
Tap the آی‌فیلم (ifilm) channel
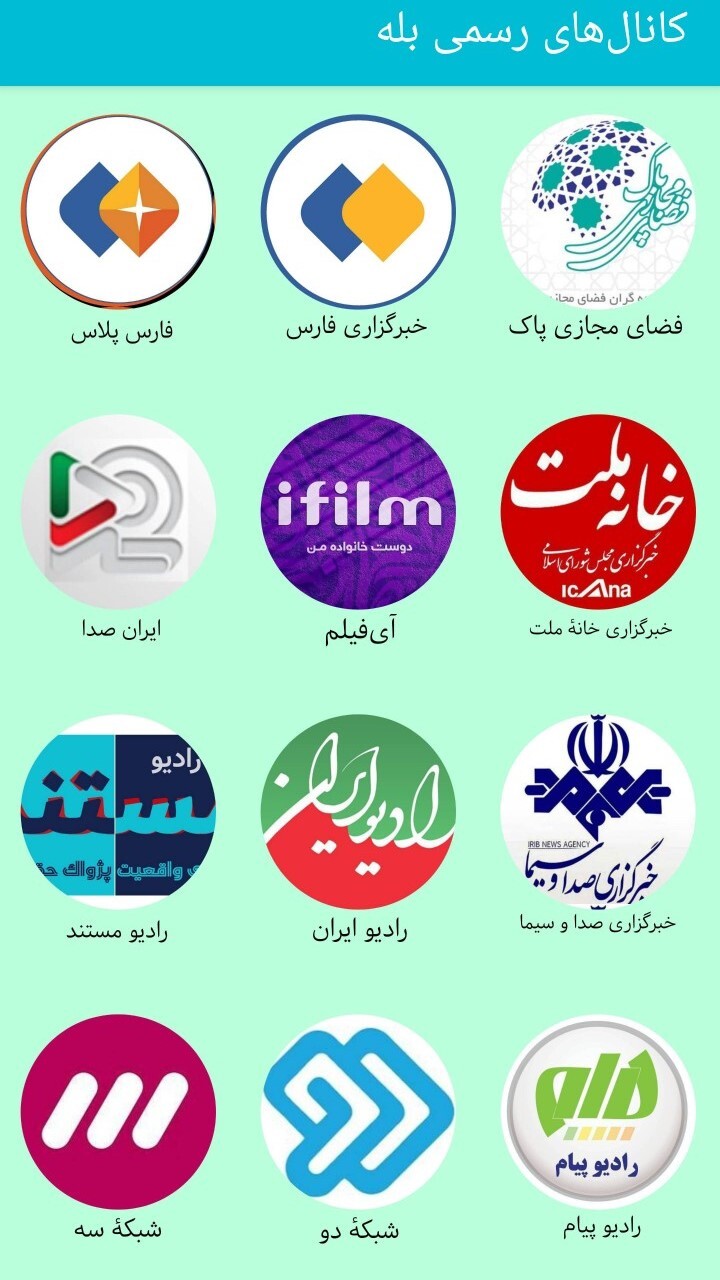coord(358,511)
